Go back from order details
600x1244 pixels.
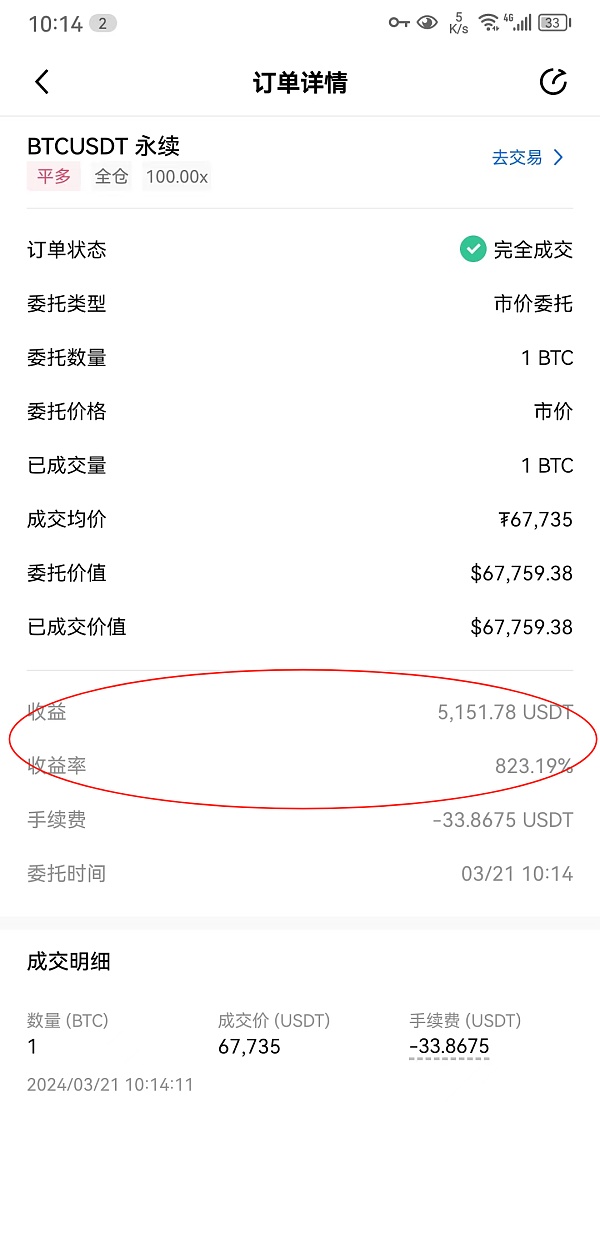click(x=42, y=82)
